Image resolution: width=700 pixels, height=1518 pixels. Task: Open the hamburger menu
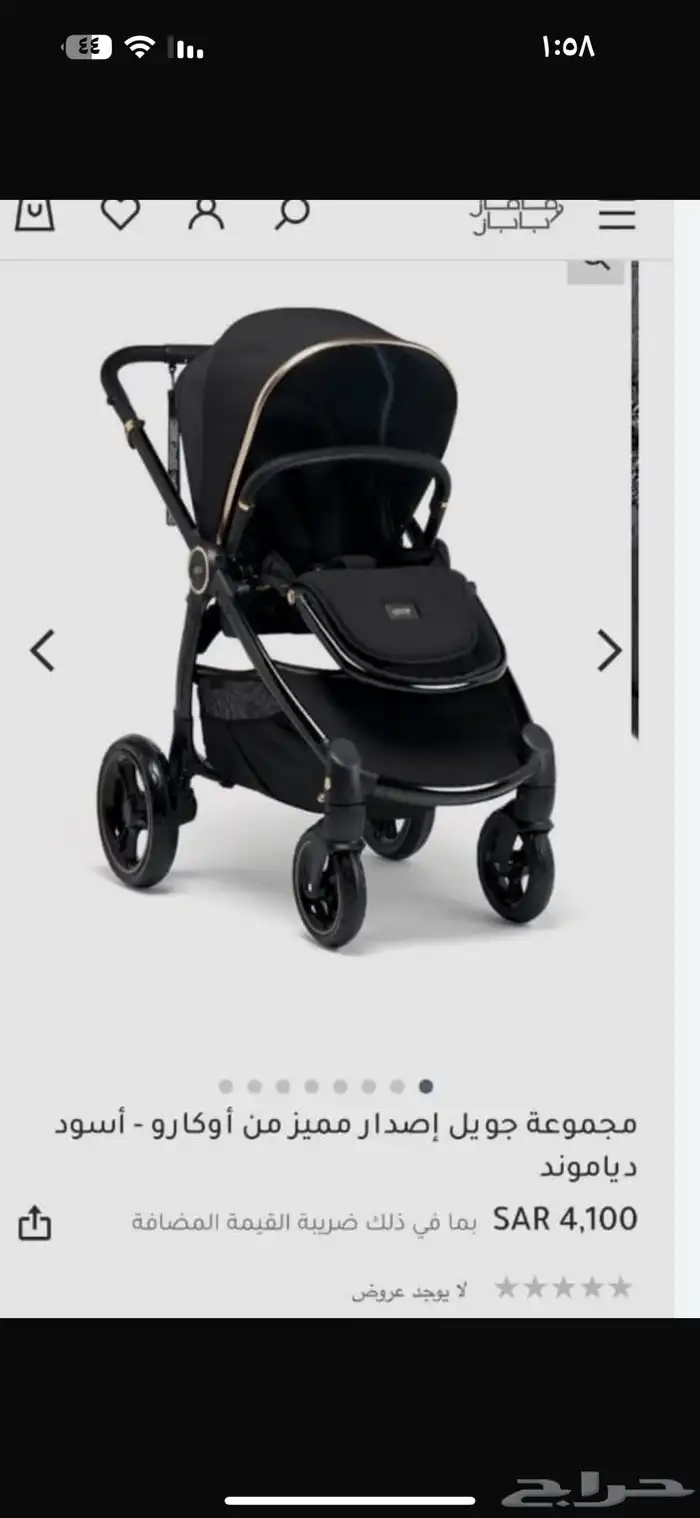pos(617,216)
